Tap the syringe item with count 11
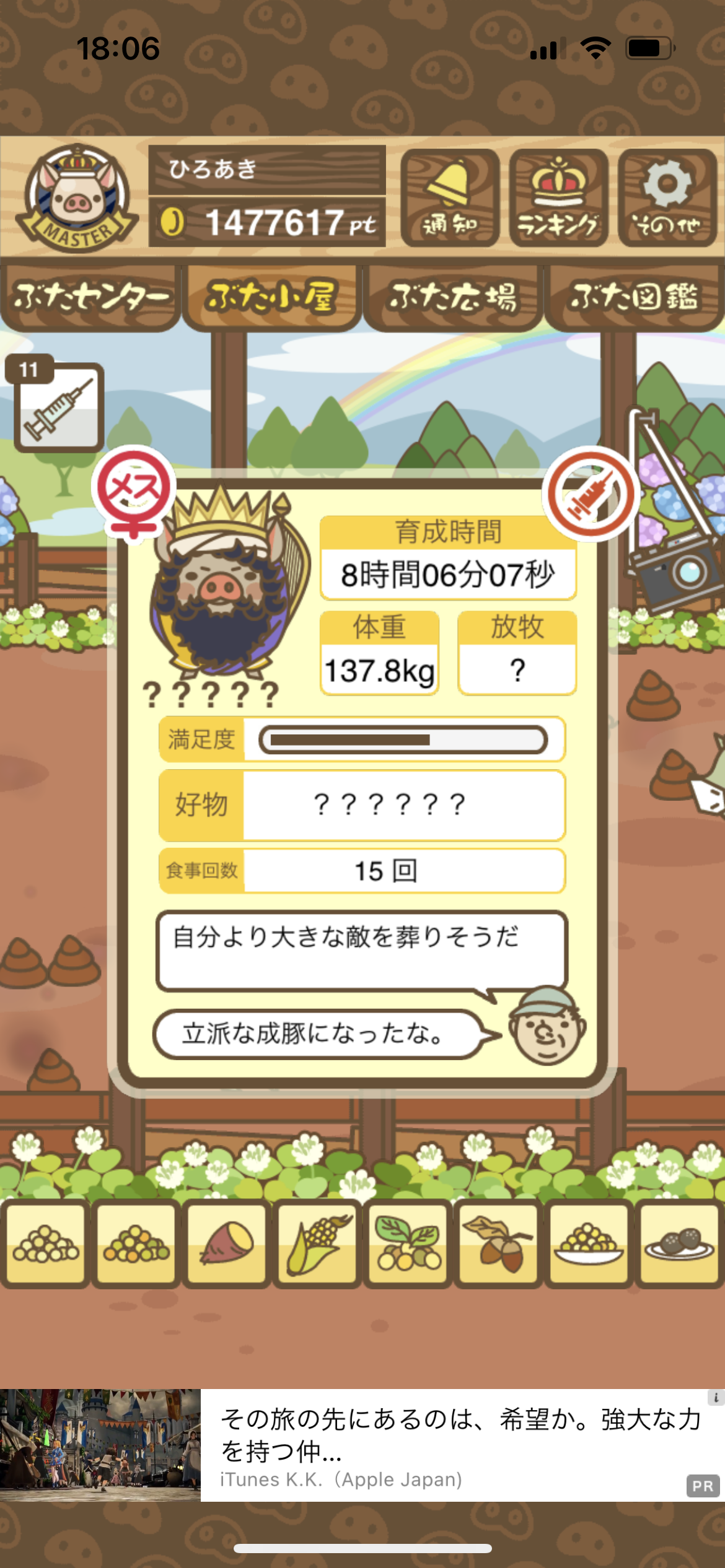 [59, 407]
